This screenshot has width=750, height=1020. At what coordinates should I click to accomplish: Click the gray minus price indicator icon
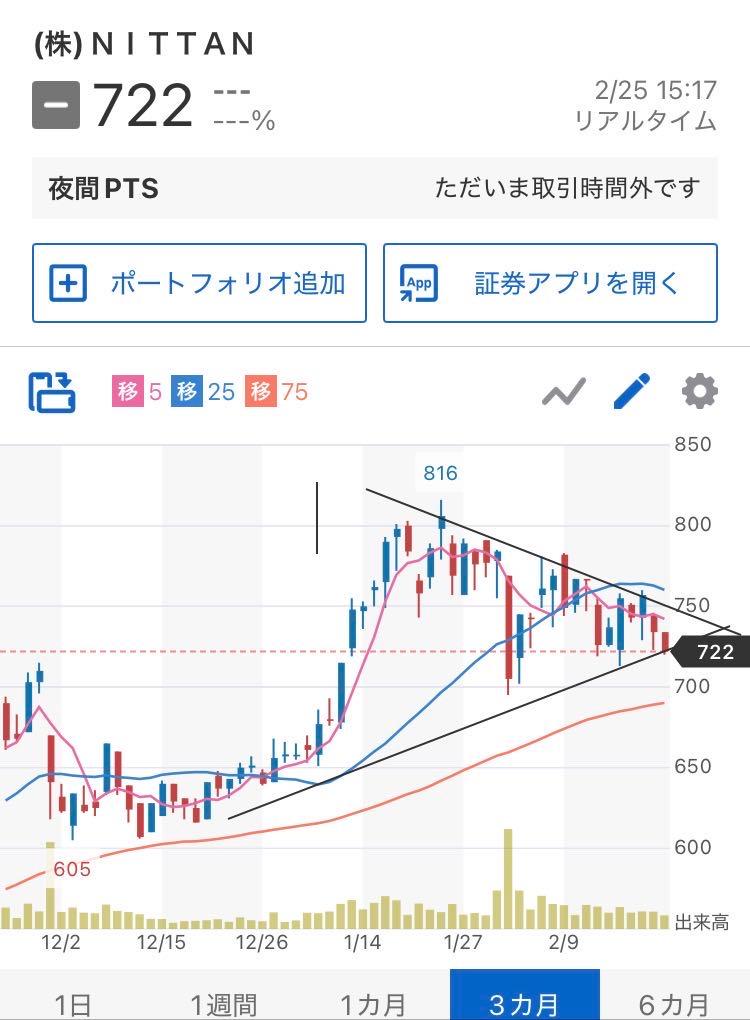pyautogui.click(x=54, y=104)
